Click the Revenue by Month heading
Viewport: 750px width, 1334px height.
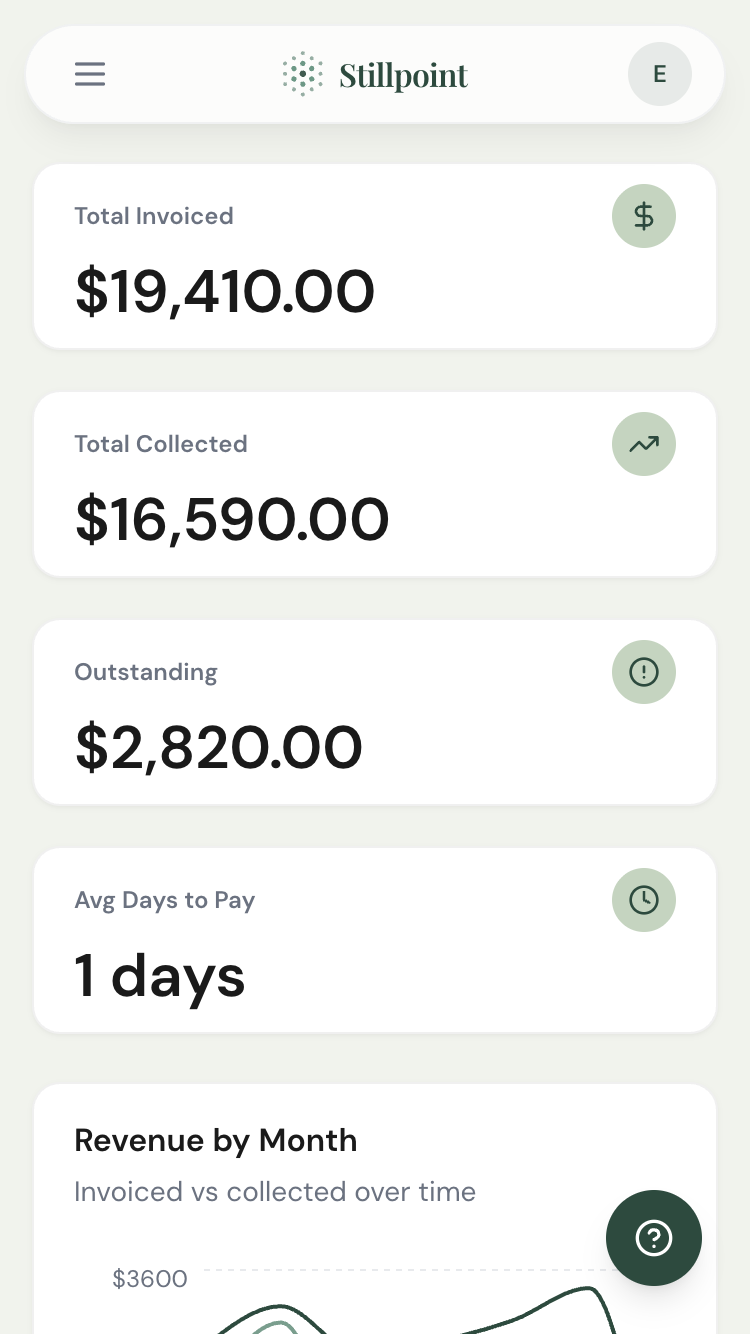(x=215, y=1140)
